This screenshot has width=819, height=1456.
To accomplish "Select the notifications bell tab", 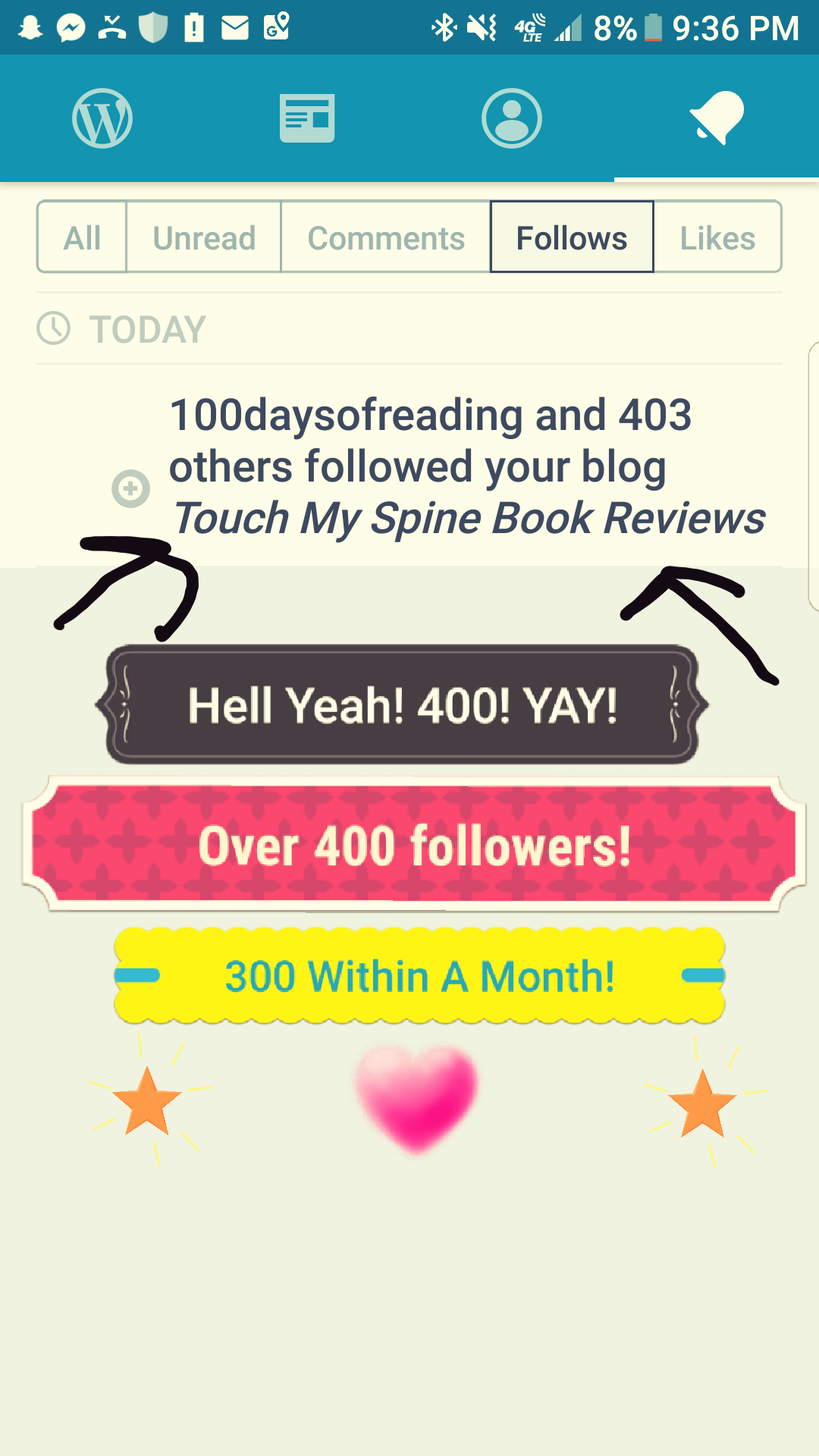I will coord(717,118).
